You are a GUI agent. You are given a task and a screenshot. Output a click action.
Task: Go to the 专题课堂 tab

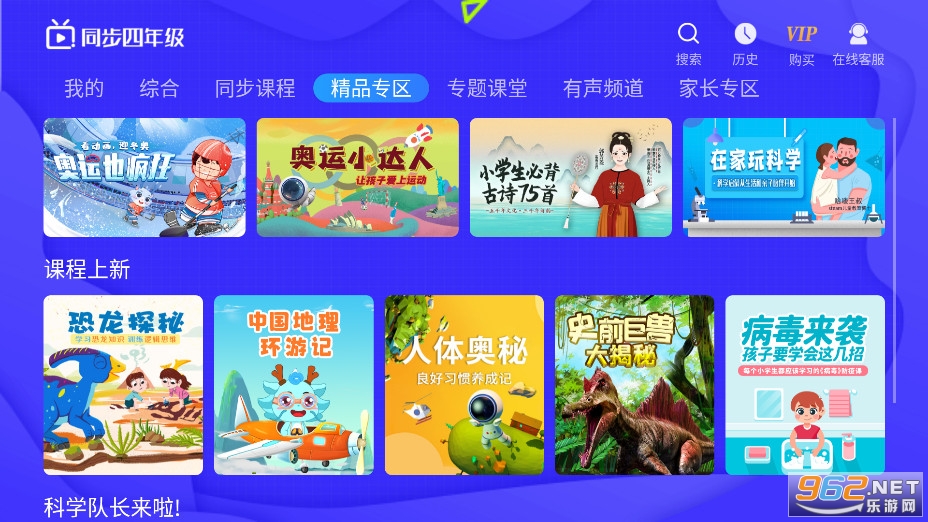[487, 88]
